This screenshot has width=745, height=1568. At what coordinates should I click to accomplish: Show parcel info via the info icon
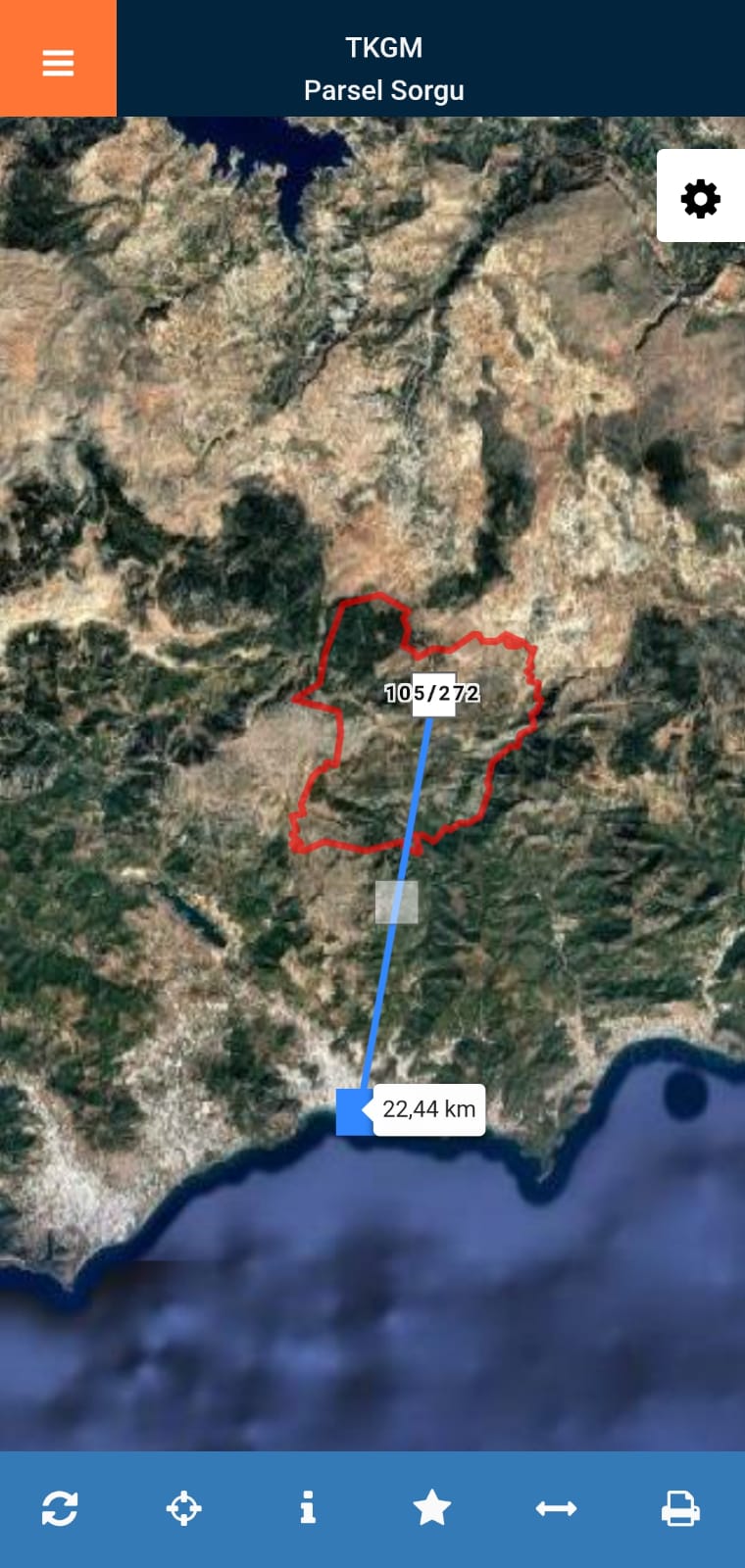(x=308, y=1507)
